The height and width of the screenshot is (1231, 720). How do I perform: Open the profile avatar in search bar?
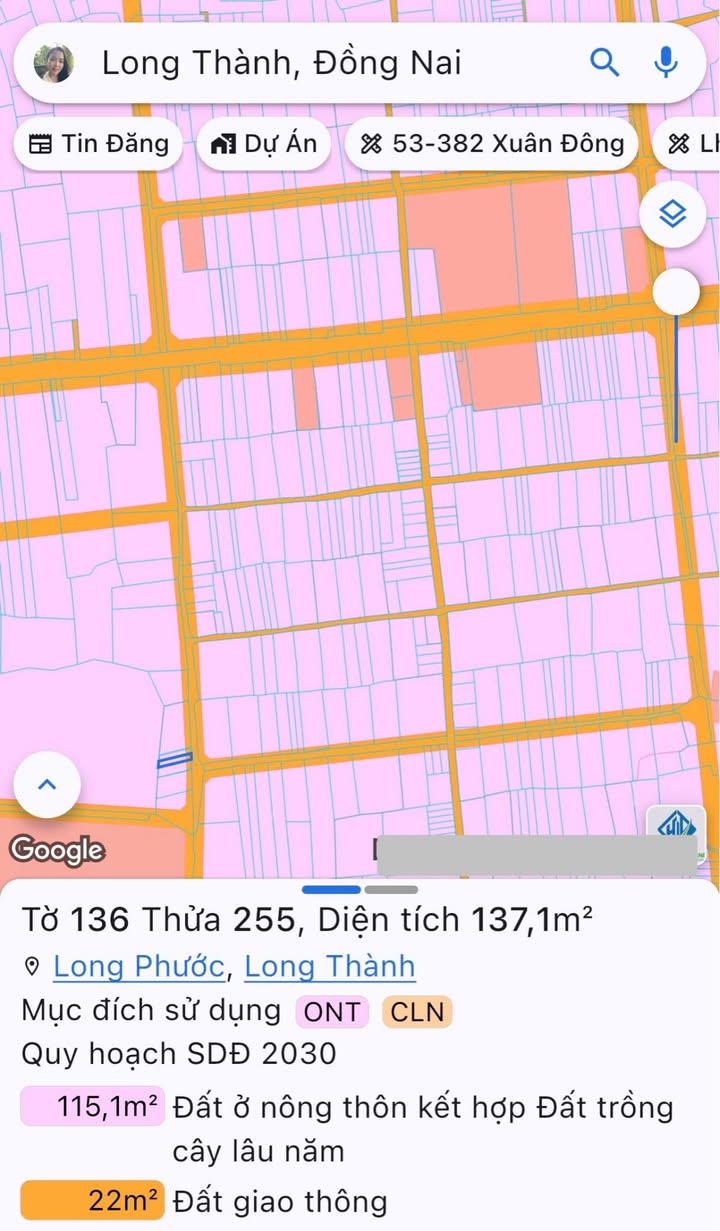coord(54,63)
